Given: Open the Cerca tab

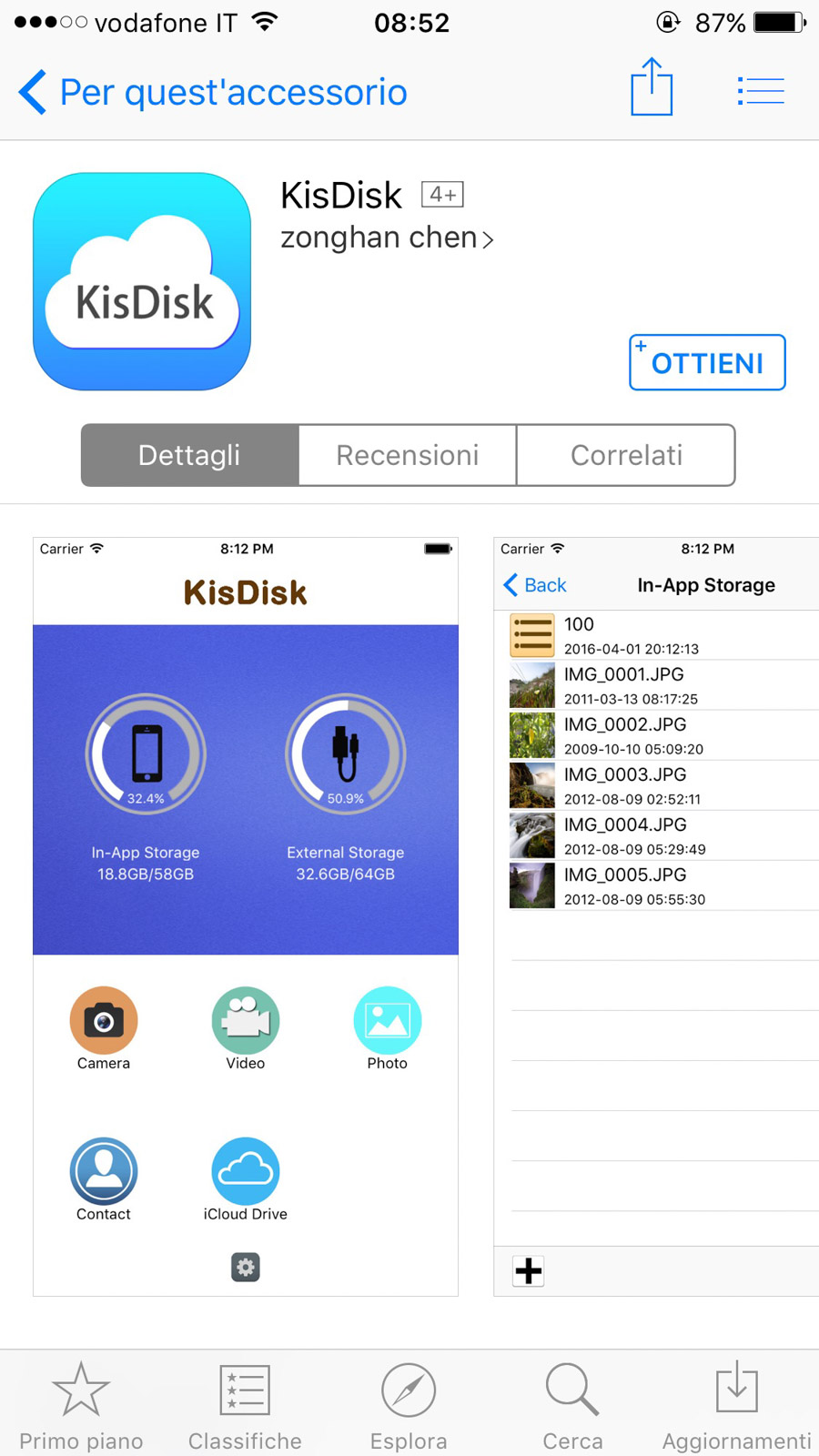Looking at the screenshot, I should click(572, 1405).
